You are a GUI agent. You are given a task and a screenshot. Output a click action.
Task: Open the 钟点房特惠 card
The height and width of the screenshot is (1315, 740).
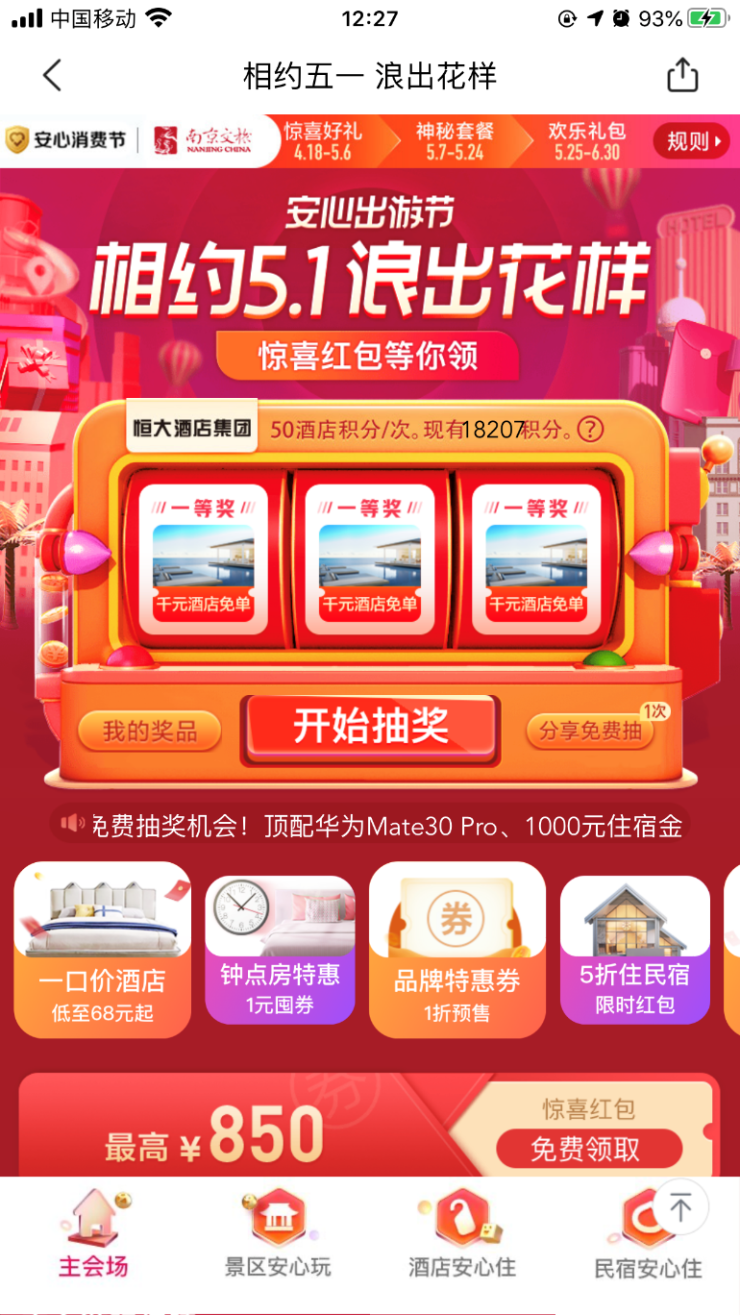pos(280,949)
